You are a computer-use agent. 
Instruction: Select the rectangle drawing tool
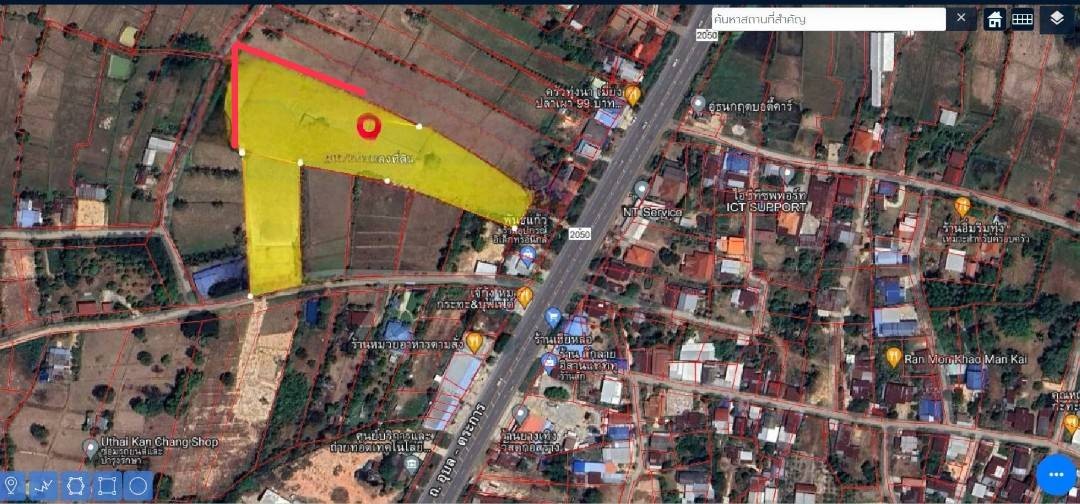(x=107, y=486)
